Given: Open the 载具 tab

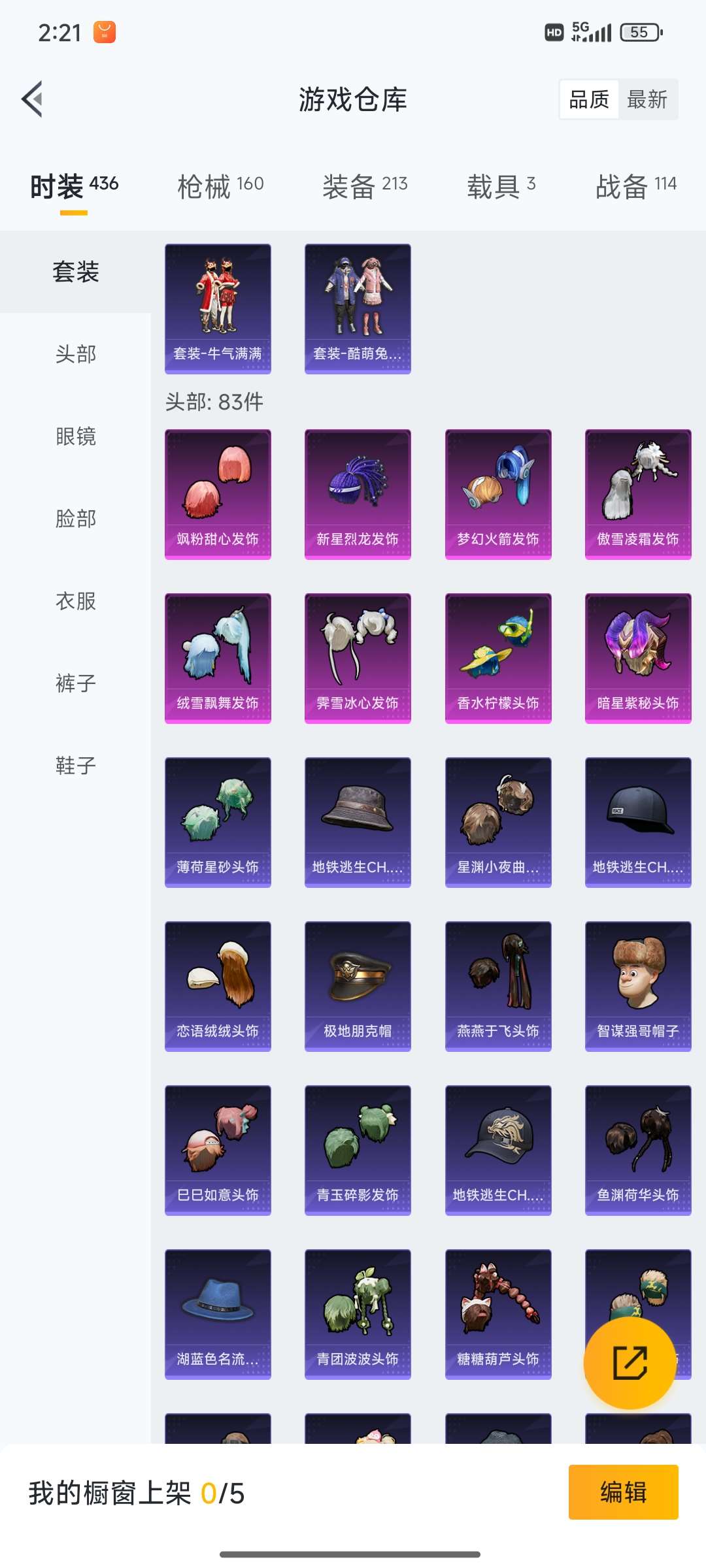Looking at the screenshot, I should pyautogui.click(x=501, y=186).
